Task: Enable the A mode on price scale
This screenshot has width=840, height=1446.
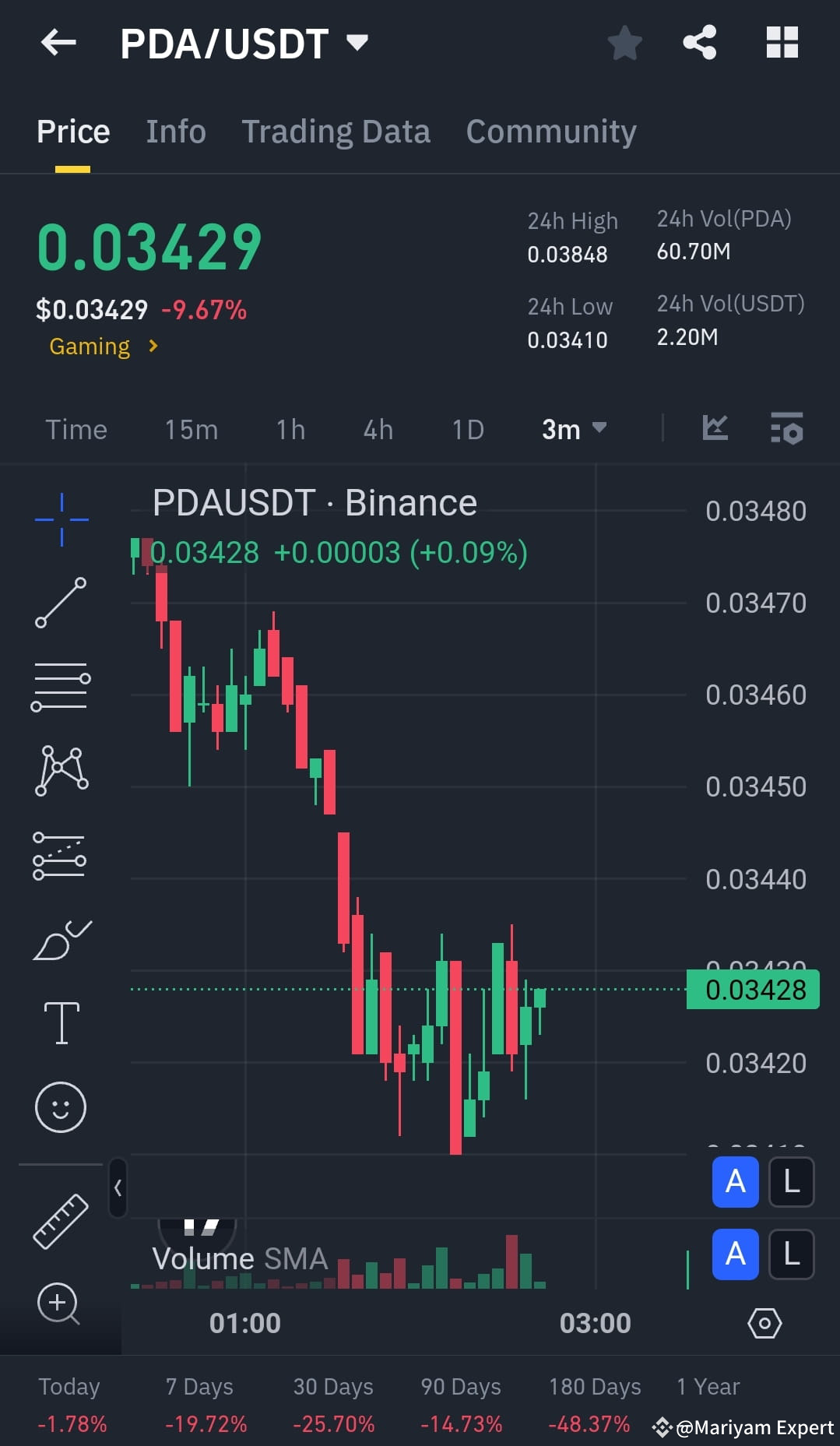Action: [x=734, y=1182]
